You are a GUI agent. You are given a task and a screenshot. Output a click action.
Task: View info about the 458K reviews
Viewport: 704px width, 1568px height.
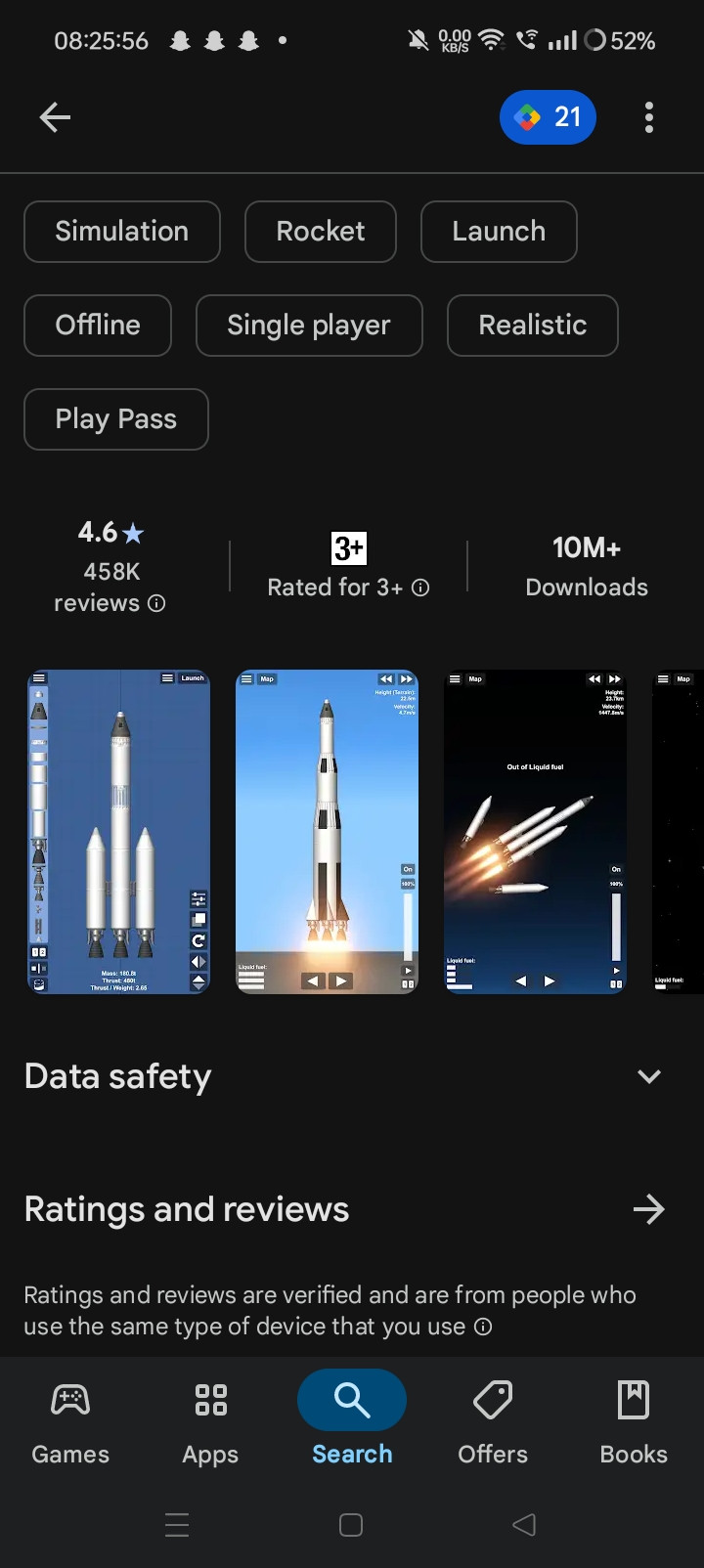click(156, 603)
